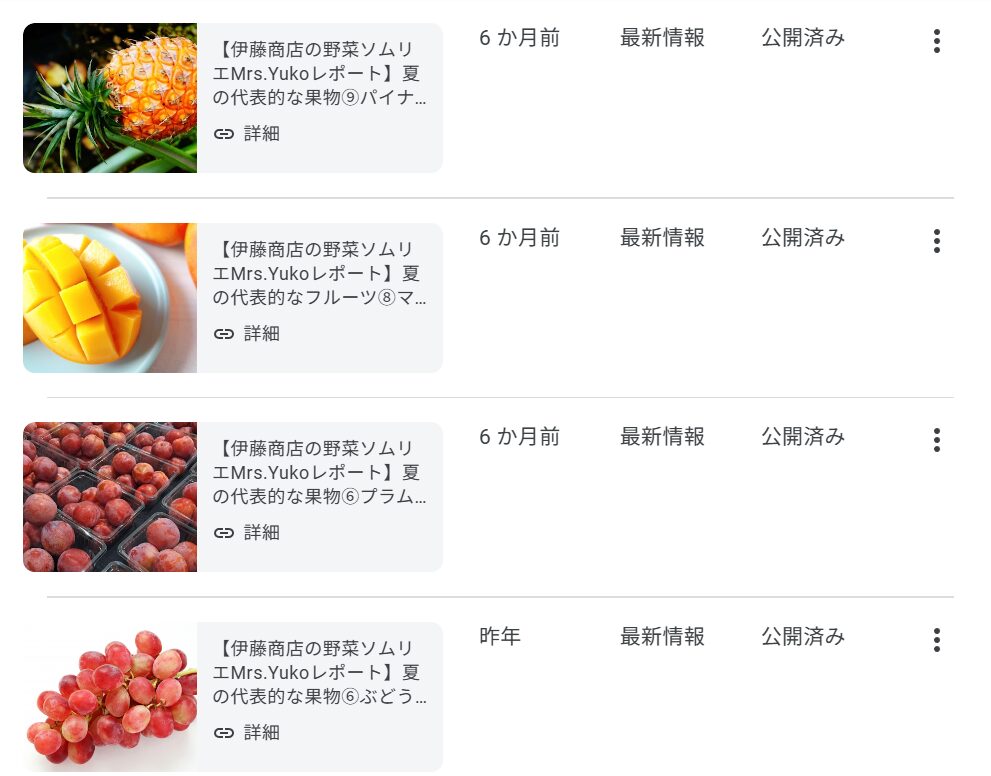The height and width of the screenshot is (776, 991).
Task: Open overflow menu for the grape post
Action: tap(936, 640)
